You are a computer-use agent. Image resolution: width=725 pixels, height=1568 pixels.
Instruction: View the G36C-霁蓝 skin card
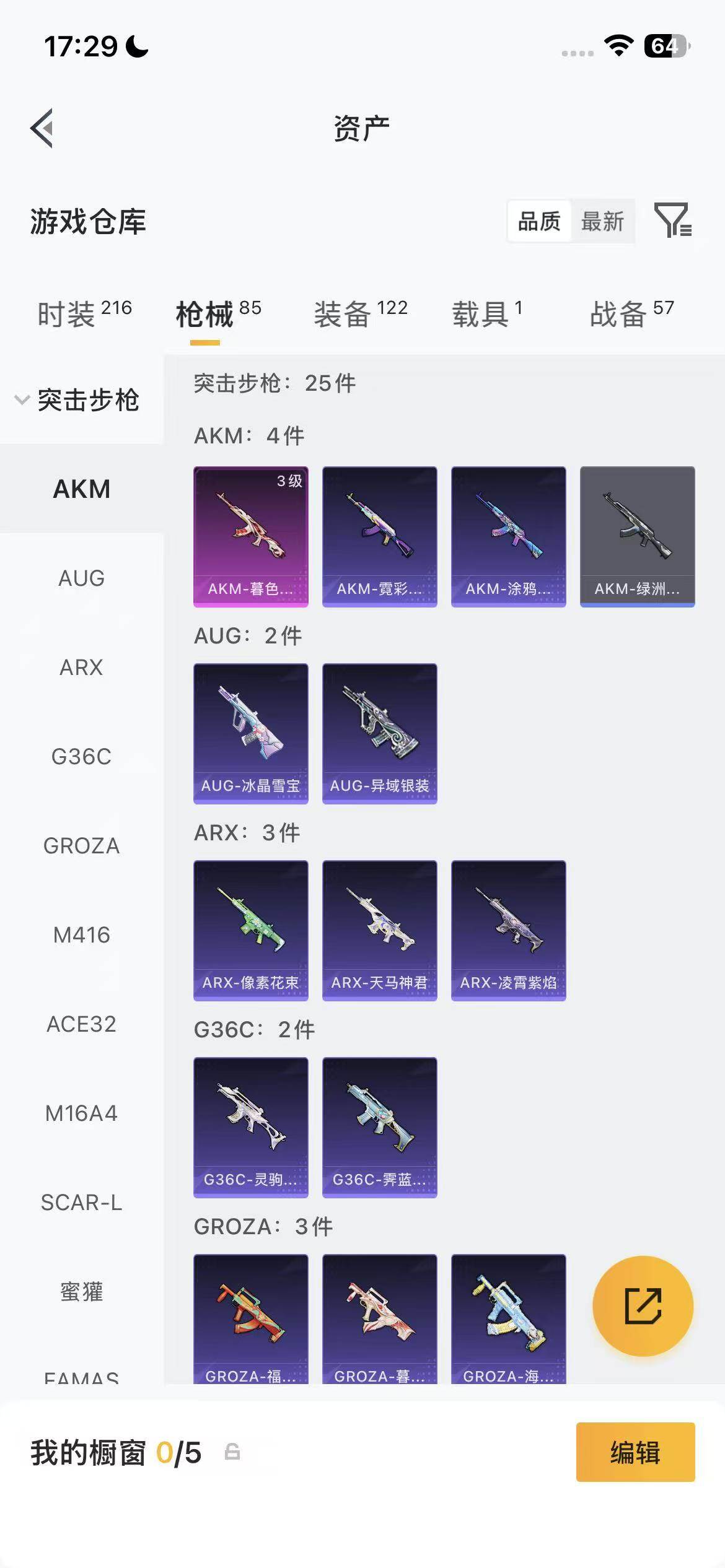tap(379, 1127)
